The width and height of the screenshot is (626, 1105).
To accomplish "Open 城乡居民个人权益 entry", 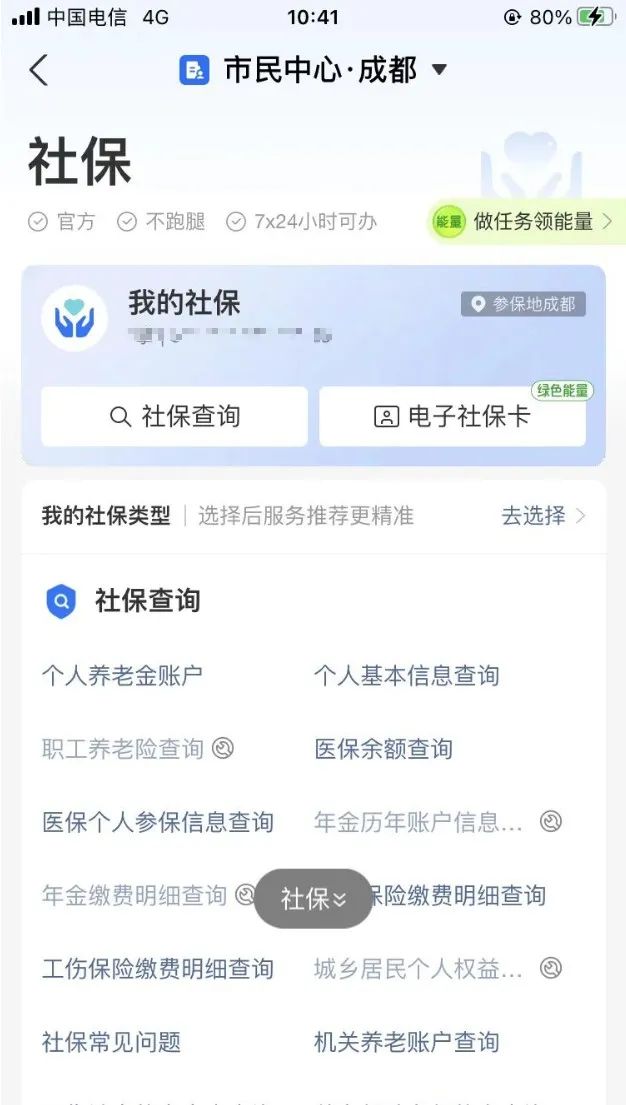I will point(418,968).
